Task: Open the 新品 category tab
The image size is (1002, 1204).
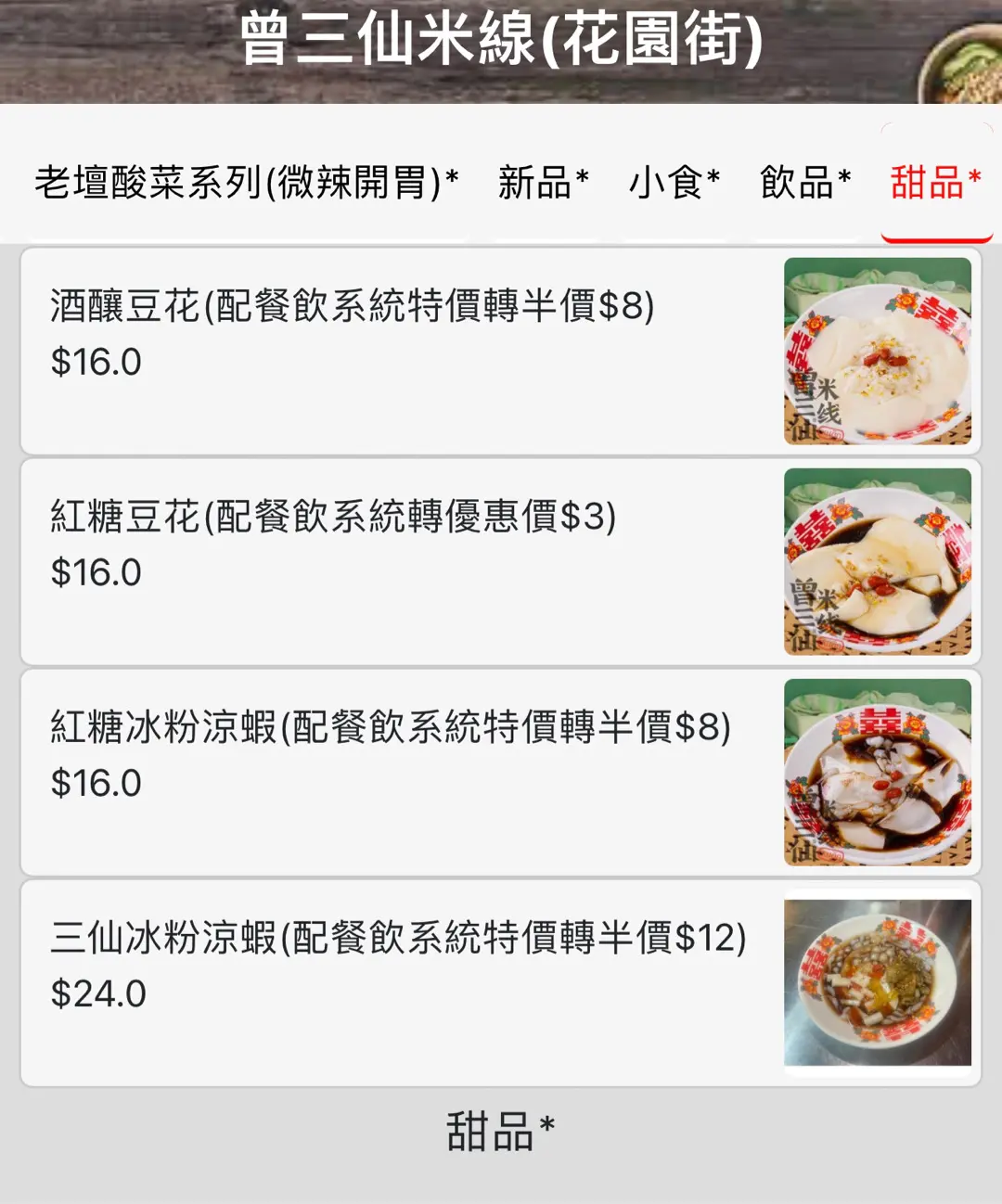Action: (x=543, y=182)
